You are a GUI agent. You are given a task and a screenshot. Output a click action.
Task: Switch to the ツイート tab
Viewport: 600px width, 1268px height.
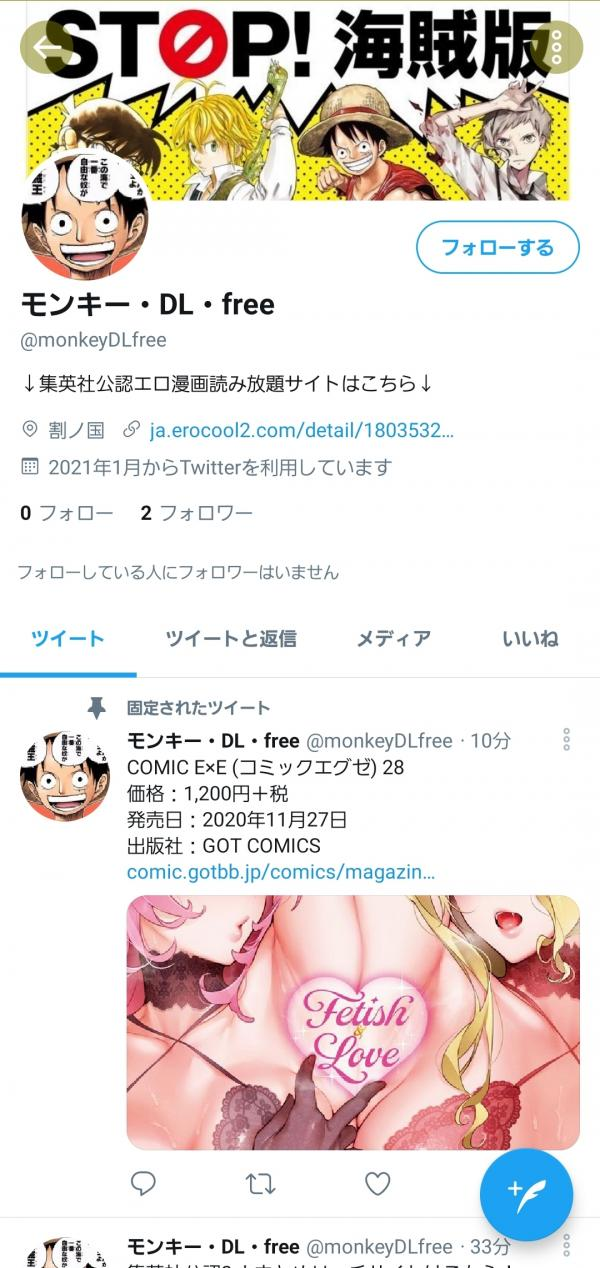point(68,639)
